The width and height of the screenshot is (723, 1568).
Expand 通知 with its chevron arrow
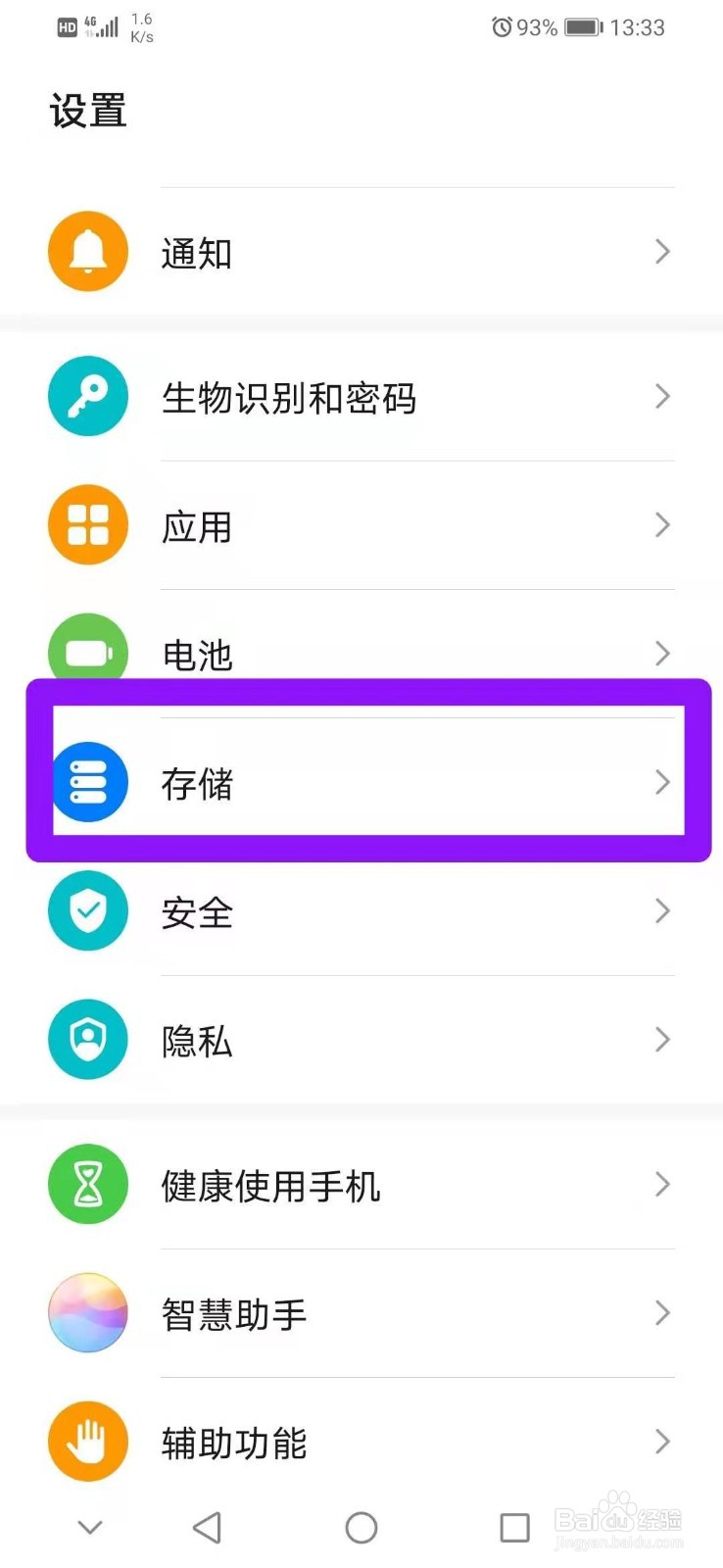pyautogui.click(x=661, y=251)
